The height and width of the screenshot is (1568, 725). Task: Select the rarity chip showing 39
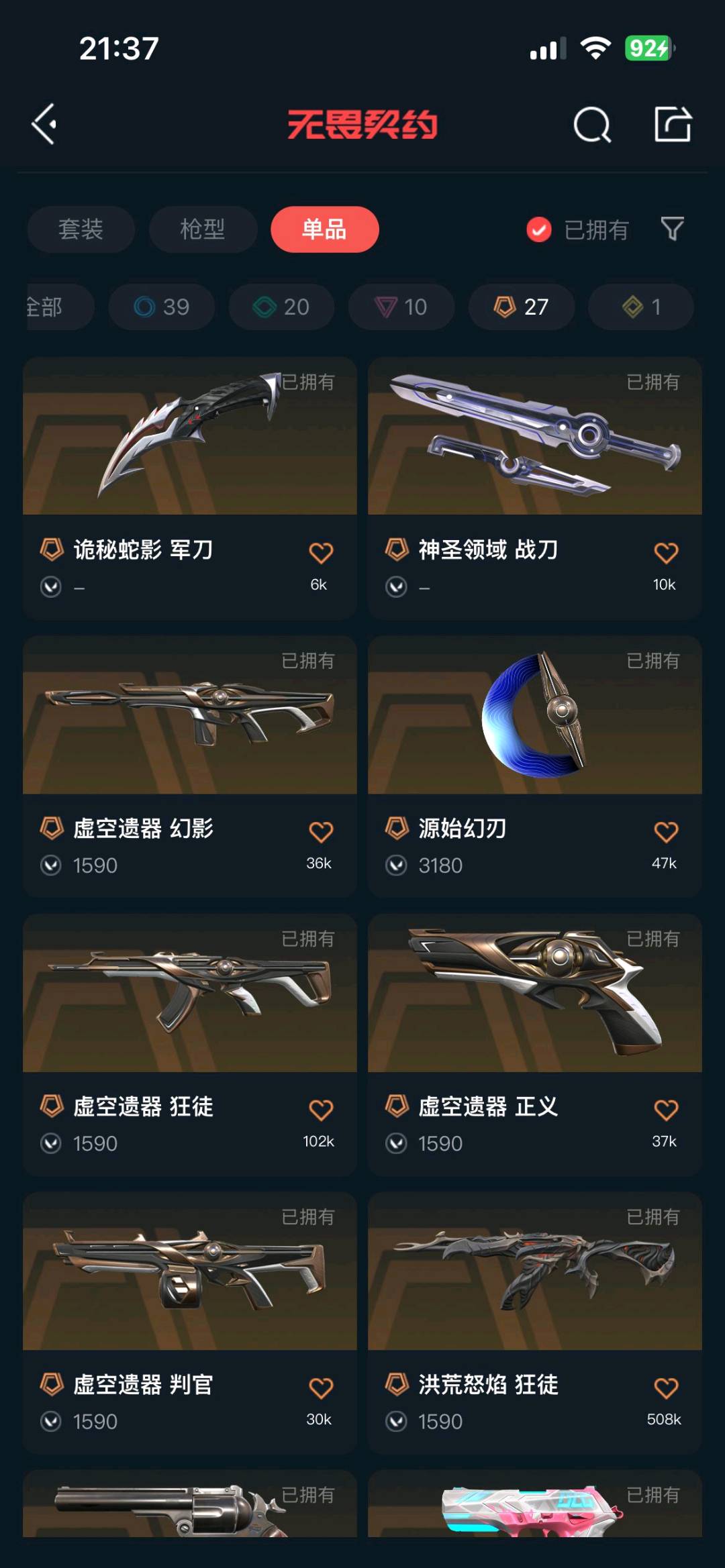162,307
